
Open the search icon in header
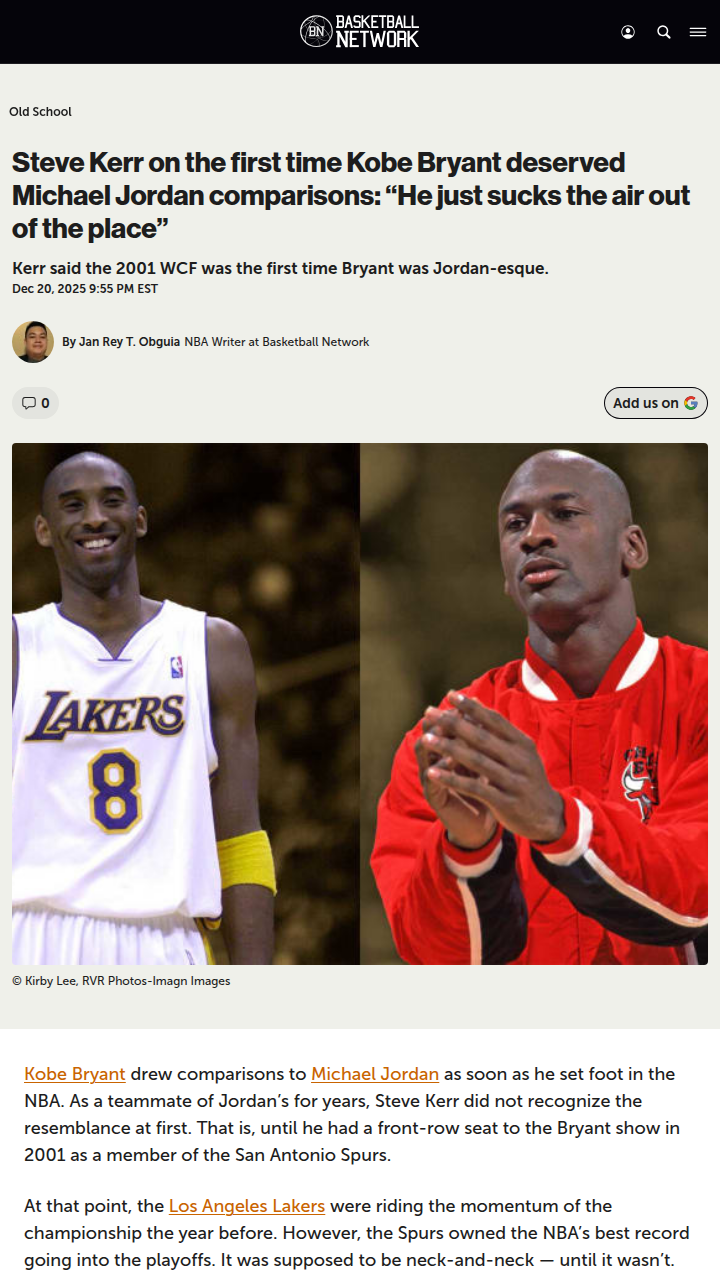point(663,32)
